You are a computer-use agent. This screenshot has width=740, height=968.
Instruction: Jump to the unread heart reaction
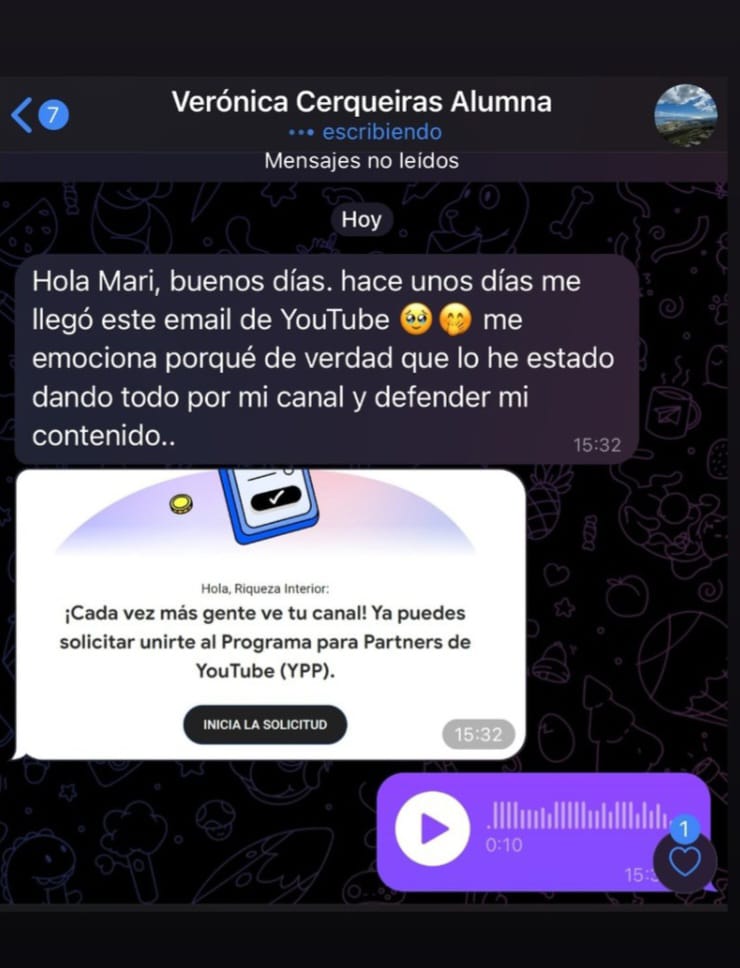point(685,861)
